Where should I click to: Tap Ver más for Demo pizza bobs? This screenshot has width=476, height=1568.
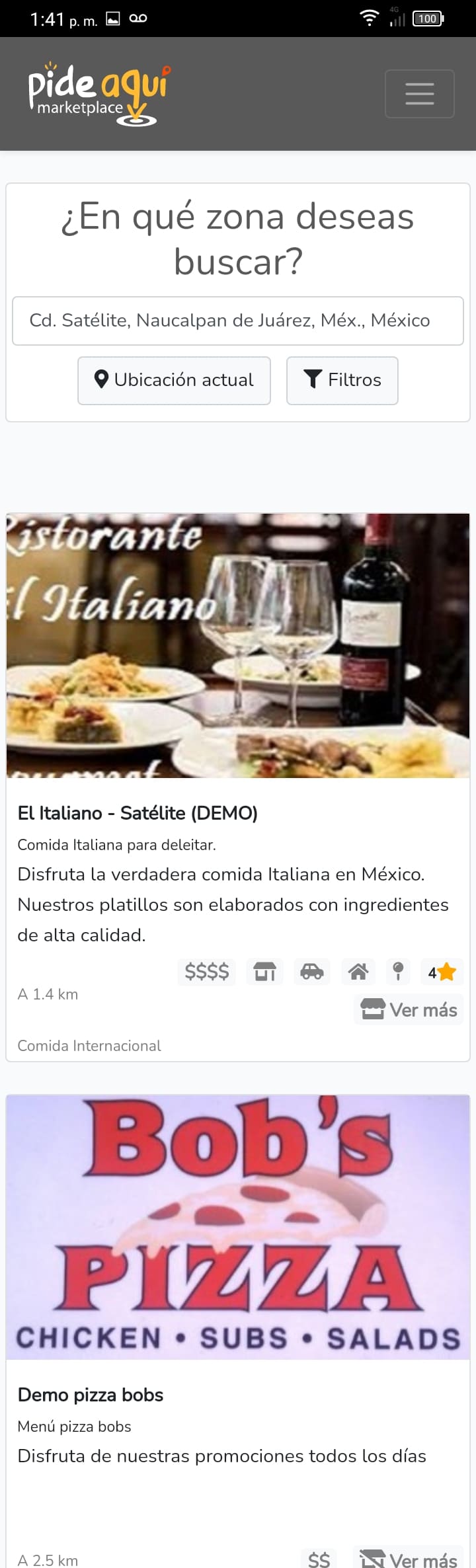click(x=409, y=1560)
